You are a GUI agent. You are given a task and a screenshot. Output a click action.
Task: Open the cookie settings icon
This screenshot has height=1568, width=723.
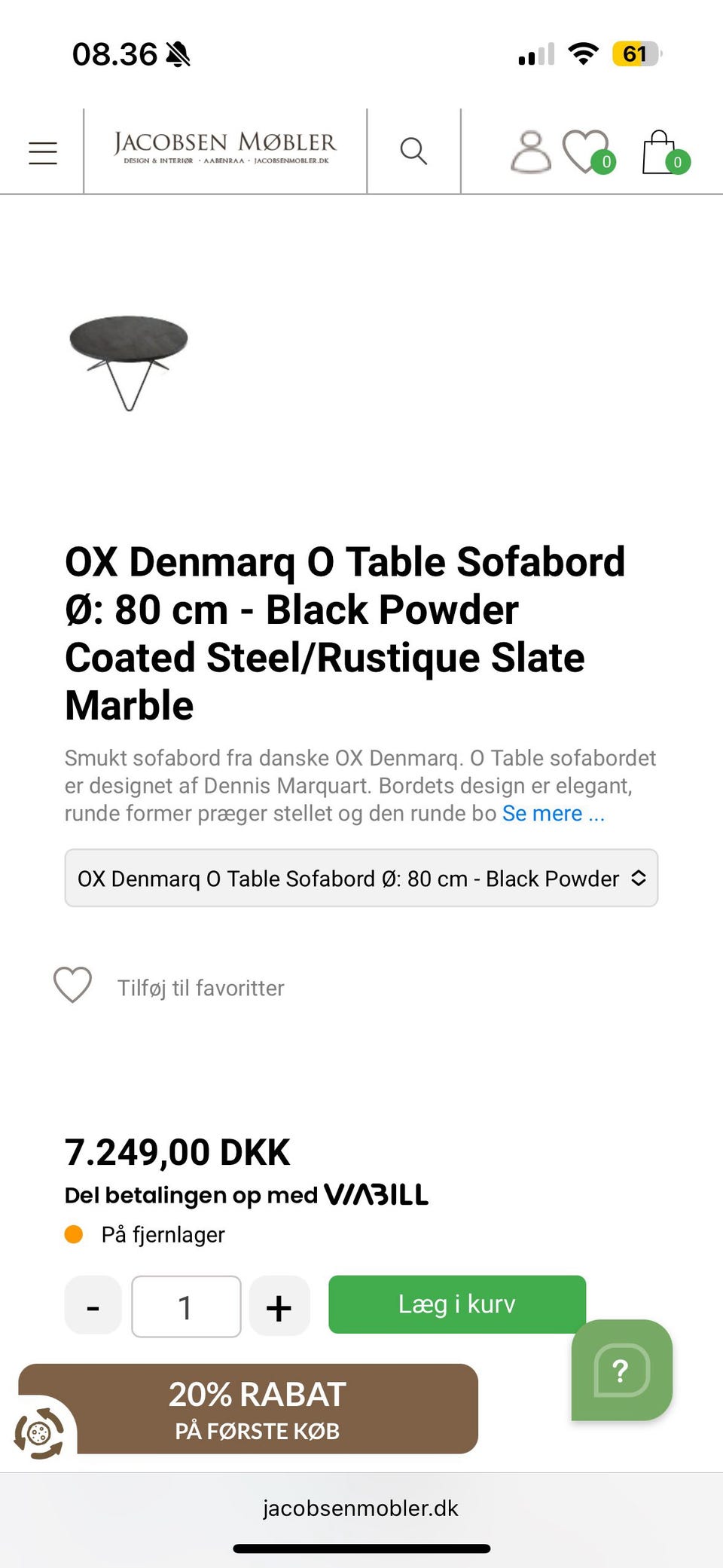tap(39, 1432)
